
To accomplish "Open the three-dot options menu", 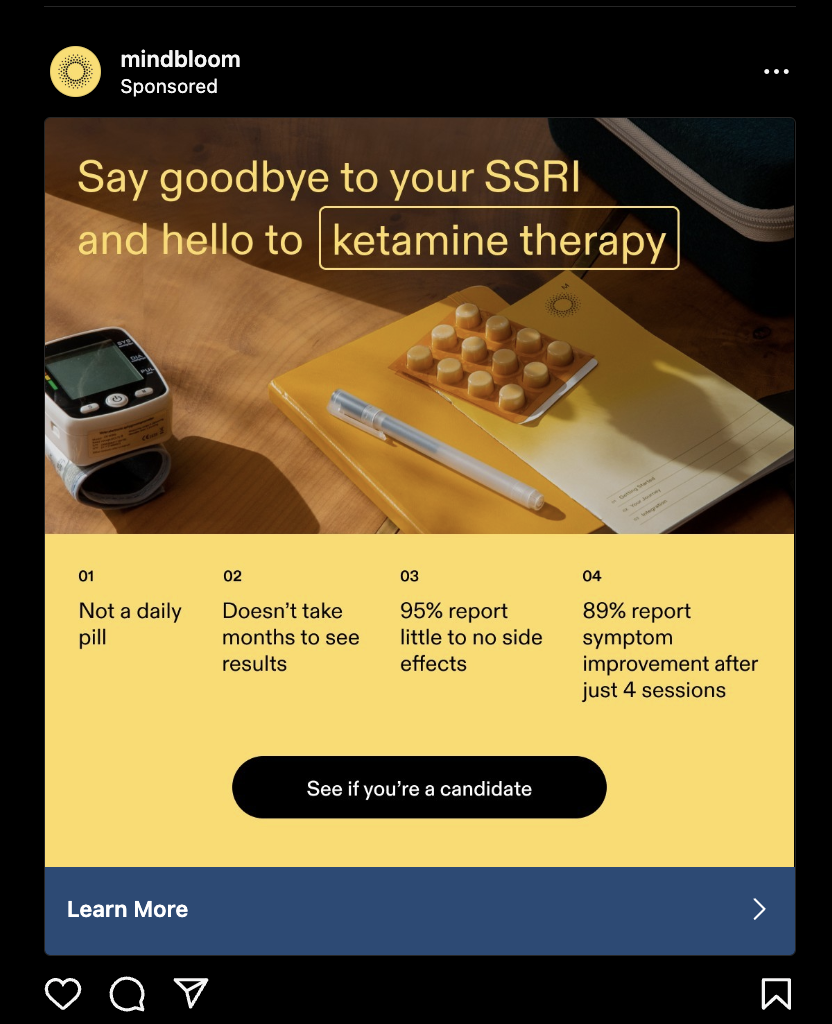I will [x=776, y=71].
